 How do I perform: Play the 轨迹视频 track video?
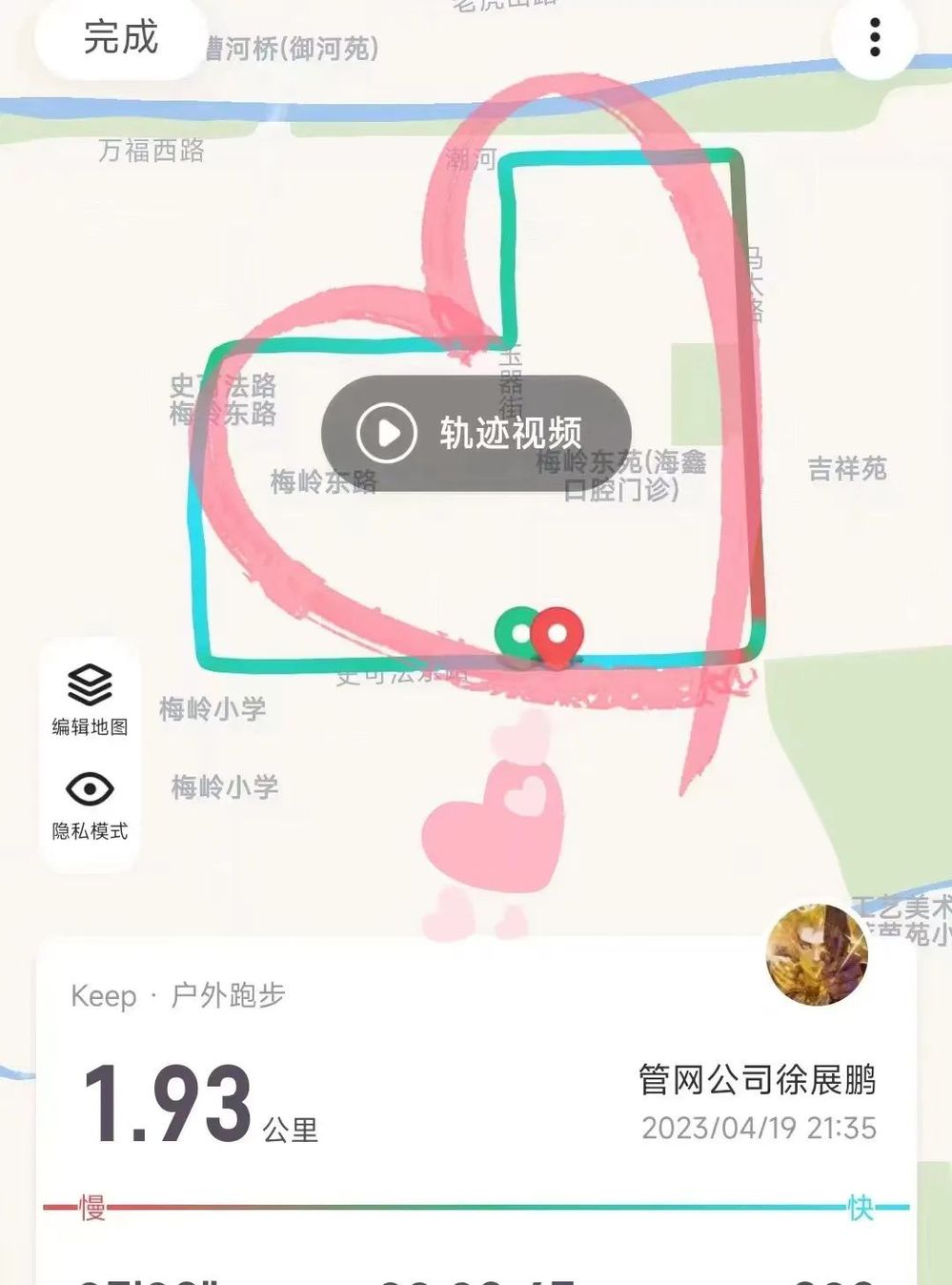click(476, 433)
